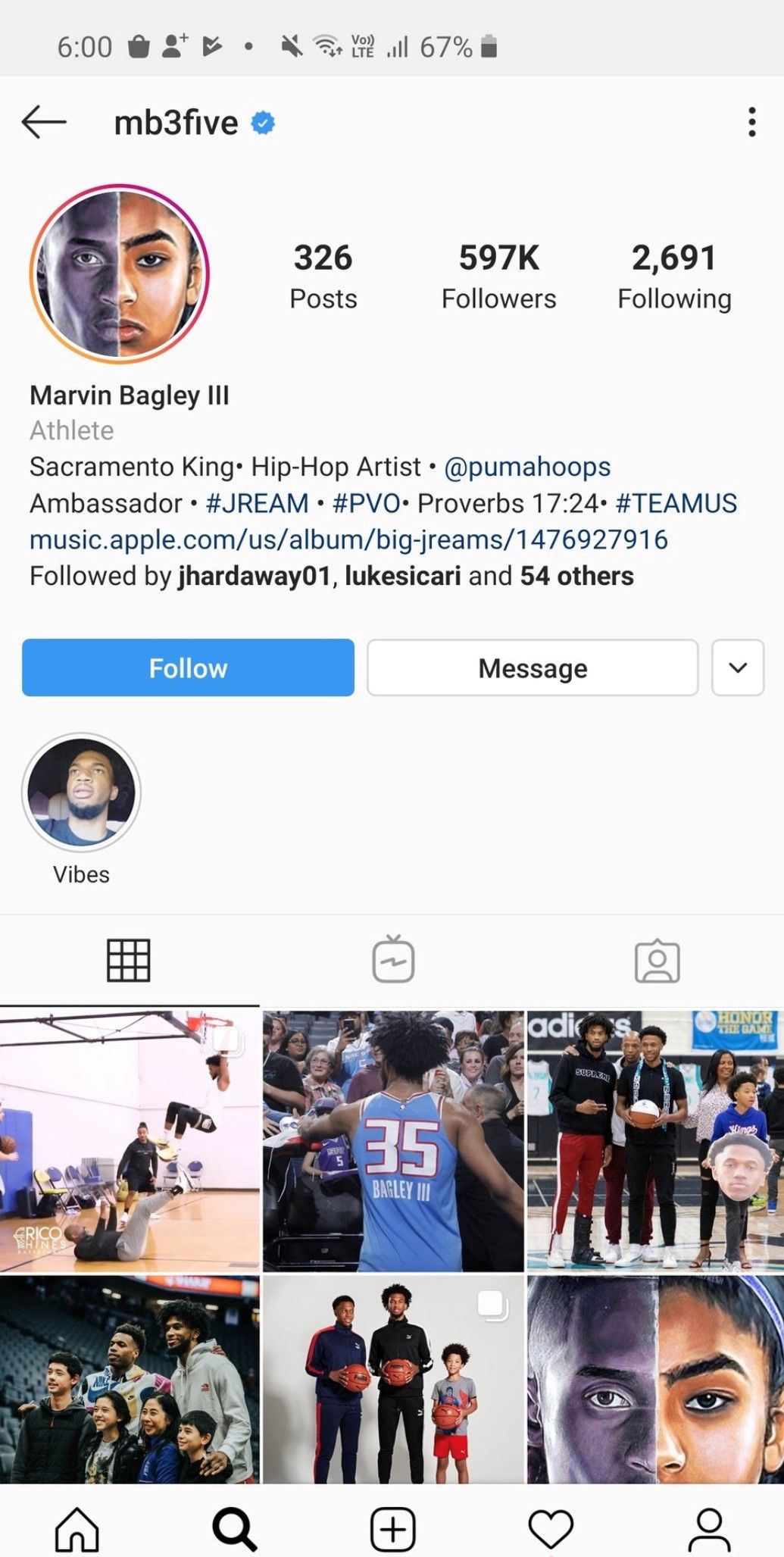Go back using the top-left arrow
The width and height of the screenshot is (784, 1557).
(43, 122)
